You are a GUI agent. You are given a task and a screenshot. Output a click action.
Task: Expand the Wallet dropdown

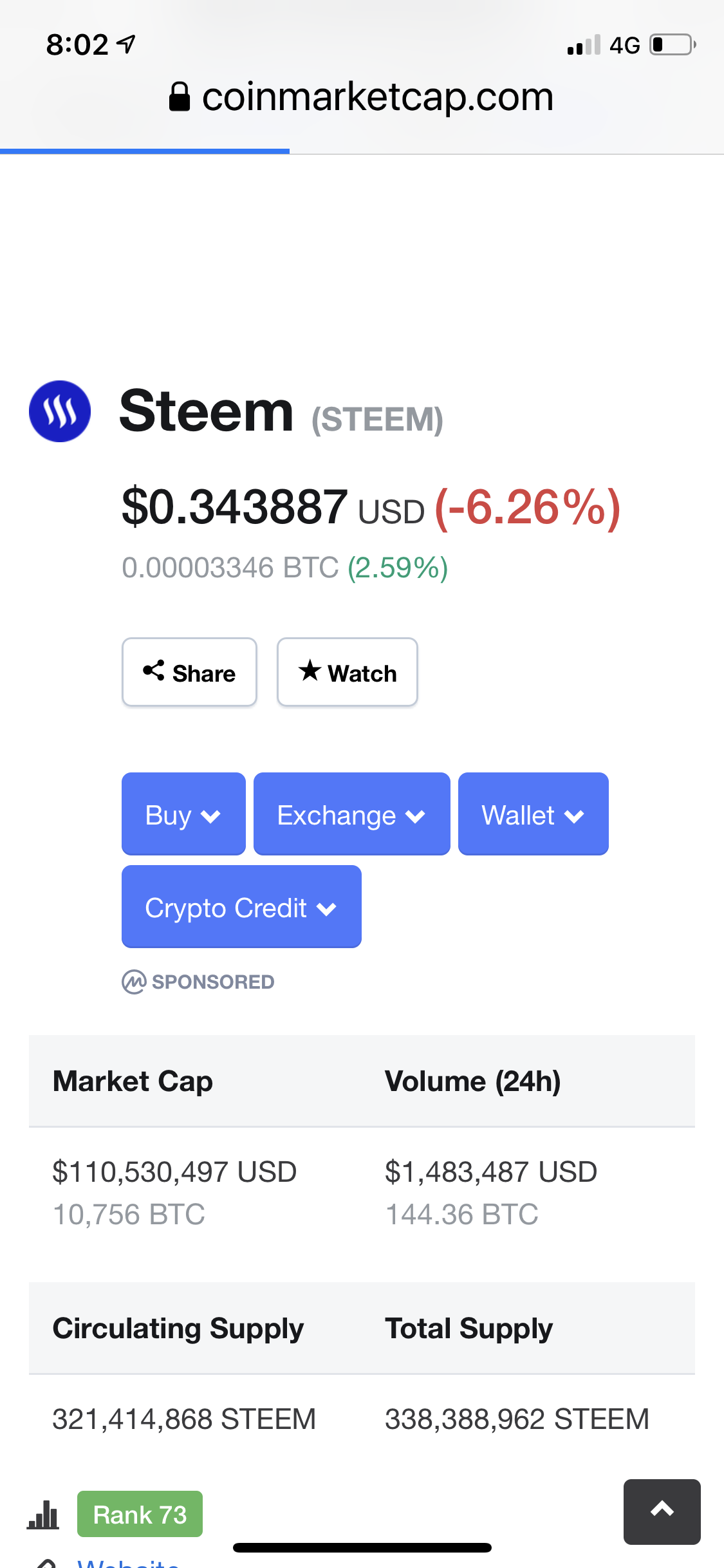point(533,814)
